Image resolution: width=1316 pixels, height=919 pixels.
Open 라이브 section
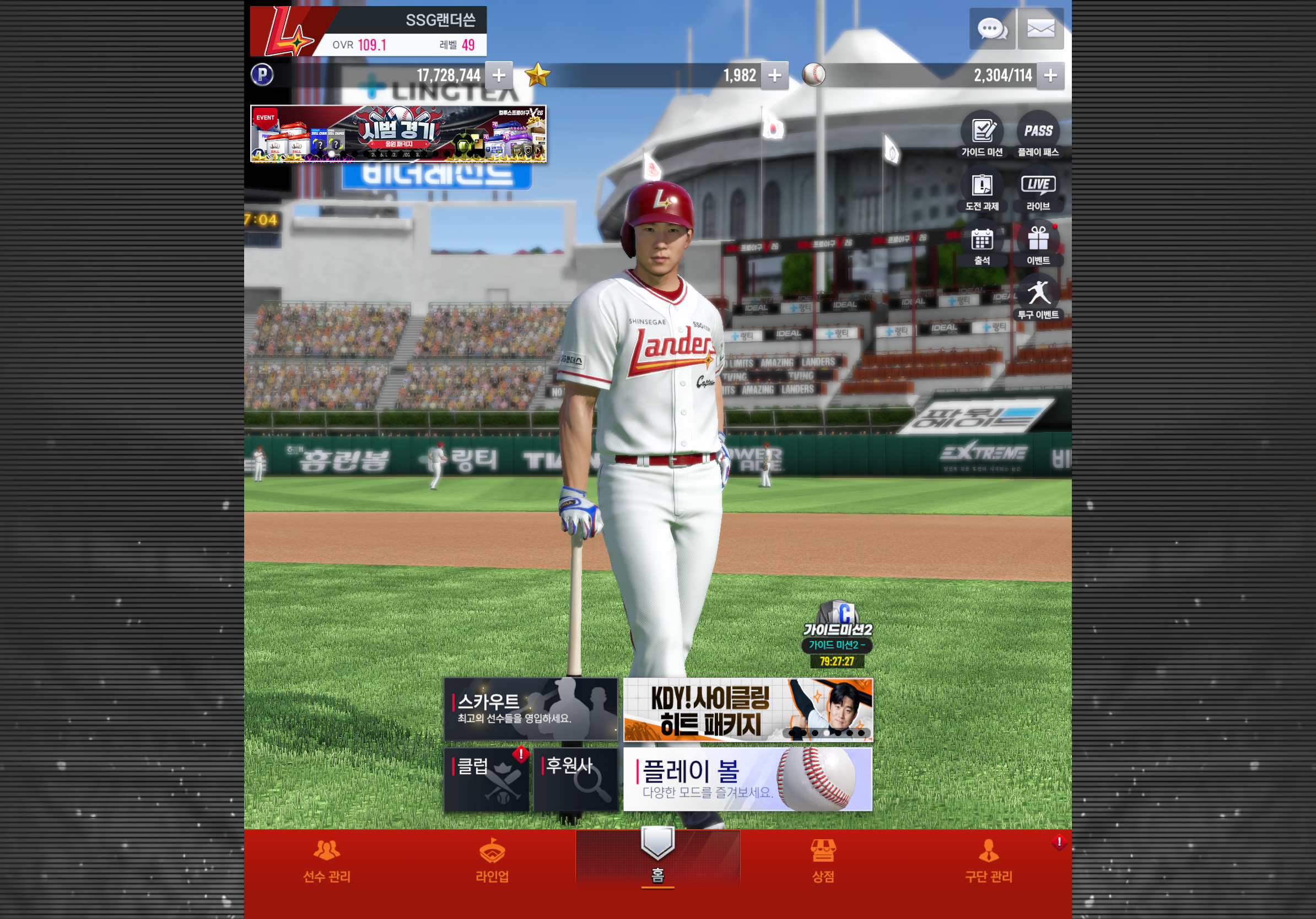click(1038, 190)
